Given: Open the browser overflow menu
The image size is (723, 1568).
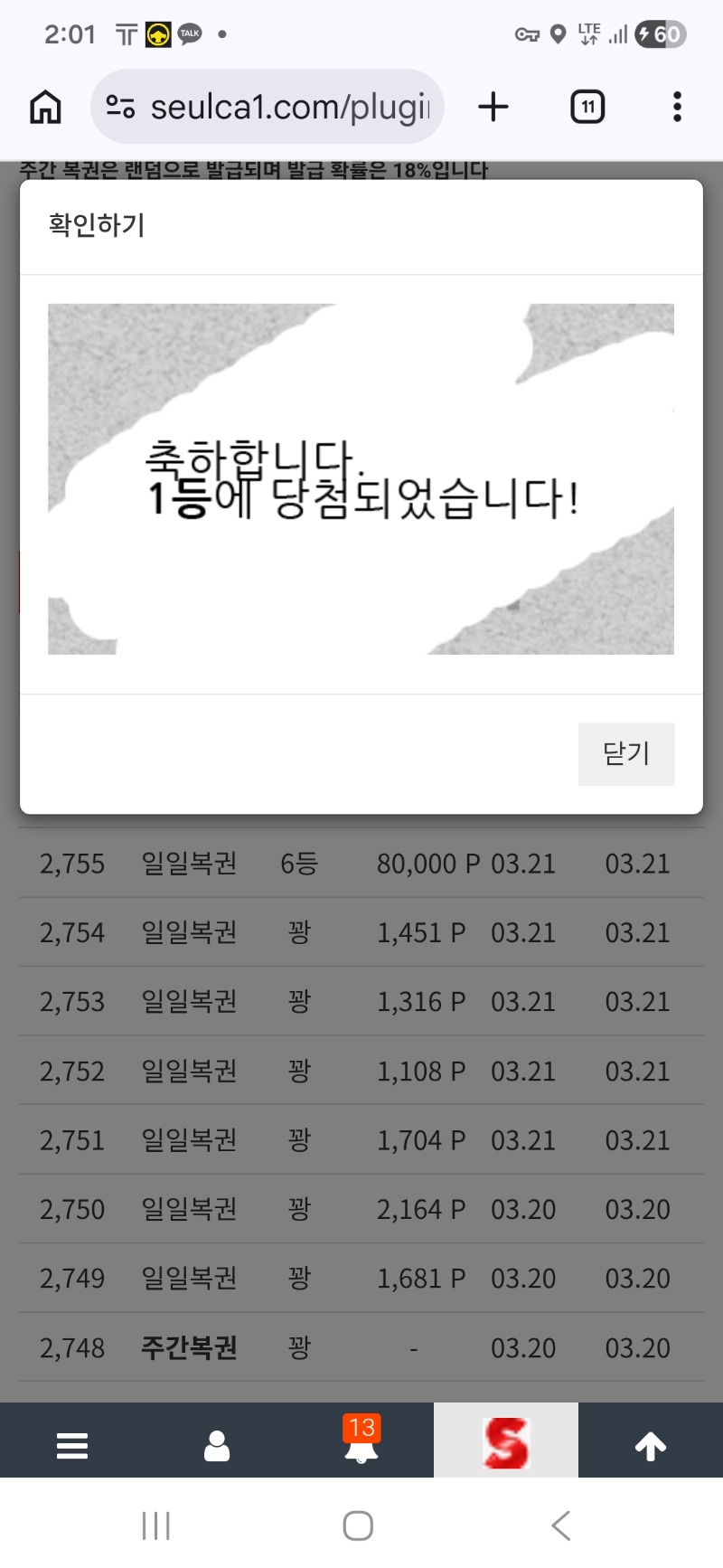Looking at the screenshot, I should tap(677, 107).
